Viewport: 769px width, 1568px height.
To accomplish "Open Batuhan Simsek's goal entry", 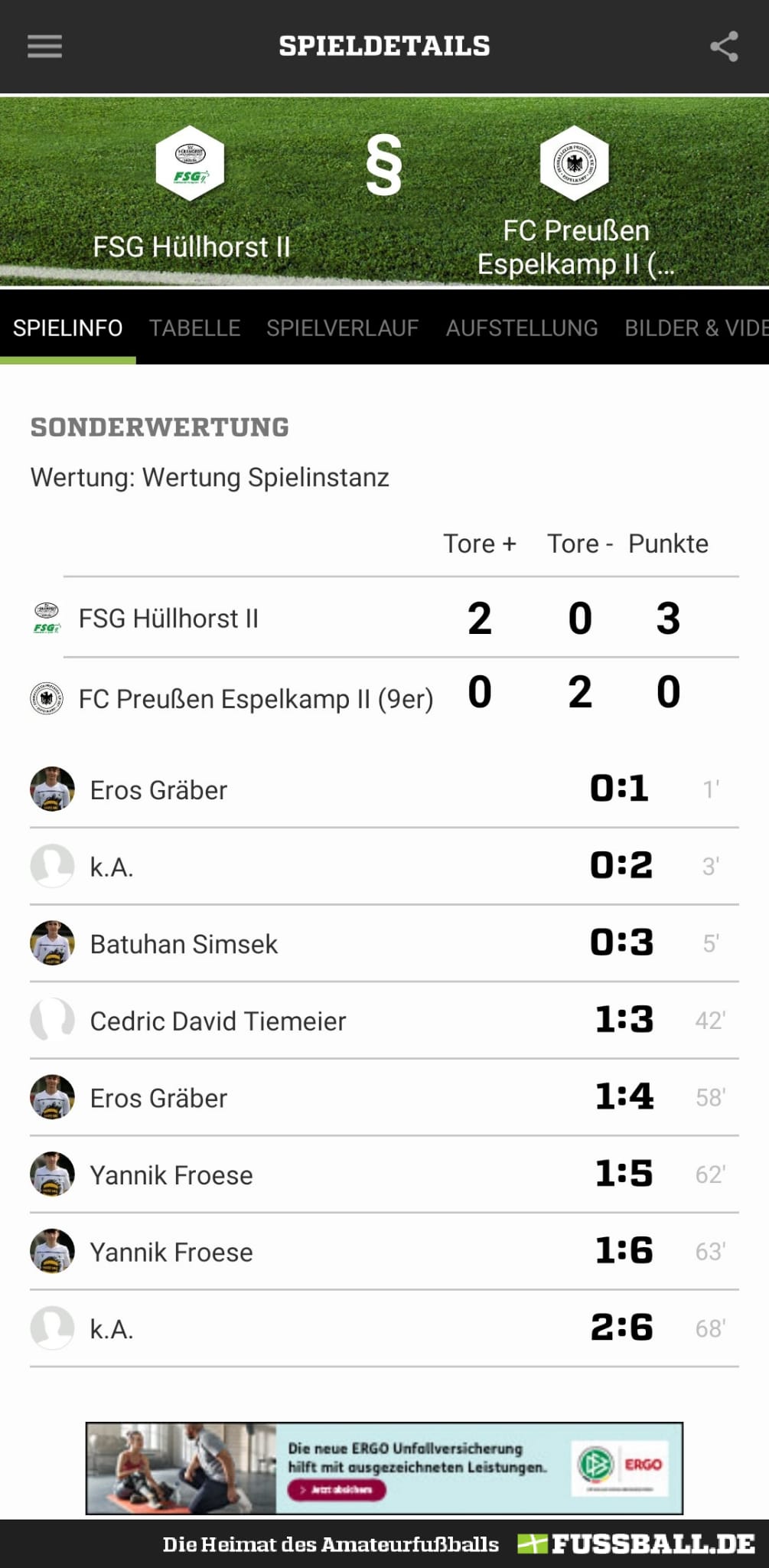I will (384, 943).
